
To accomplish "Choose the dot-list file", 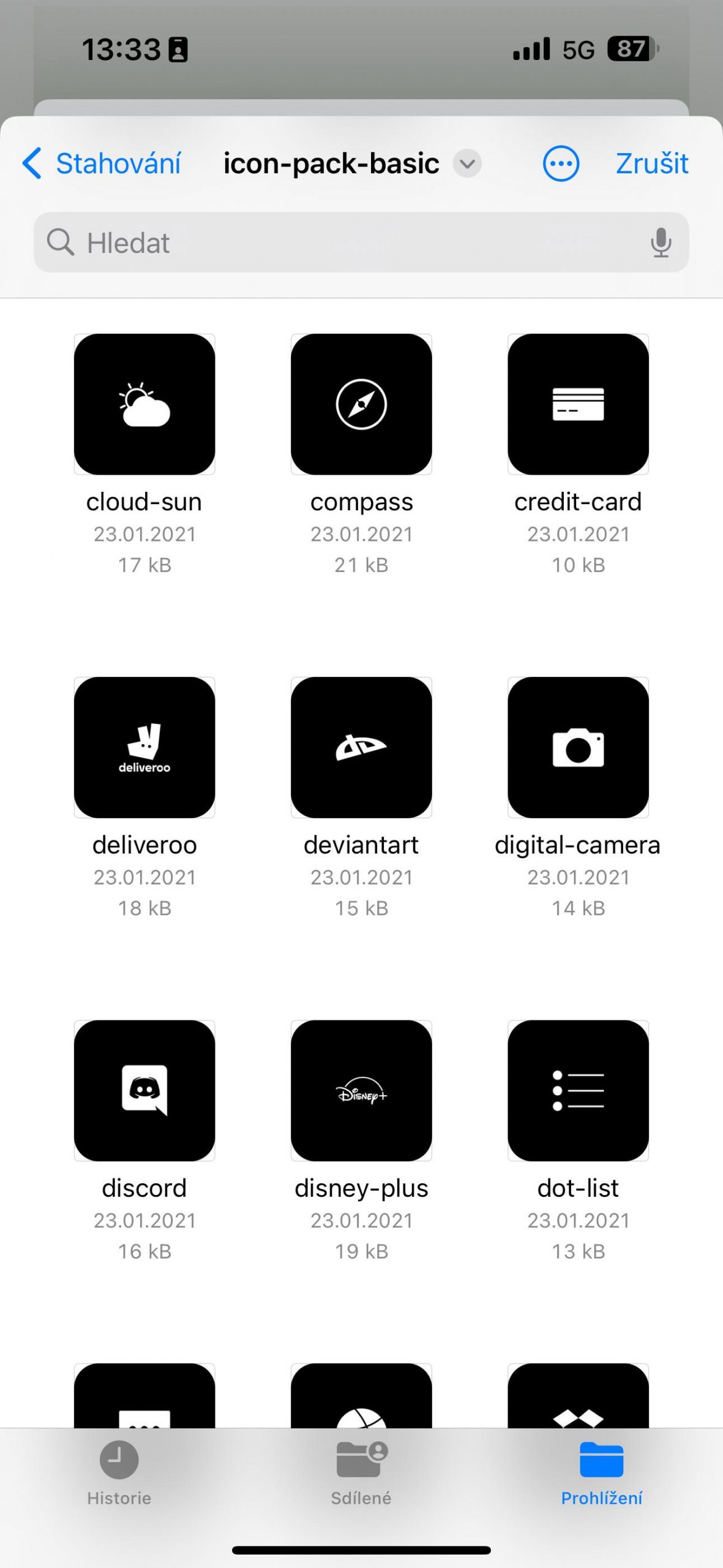I will tap(578, 1090).
